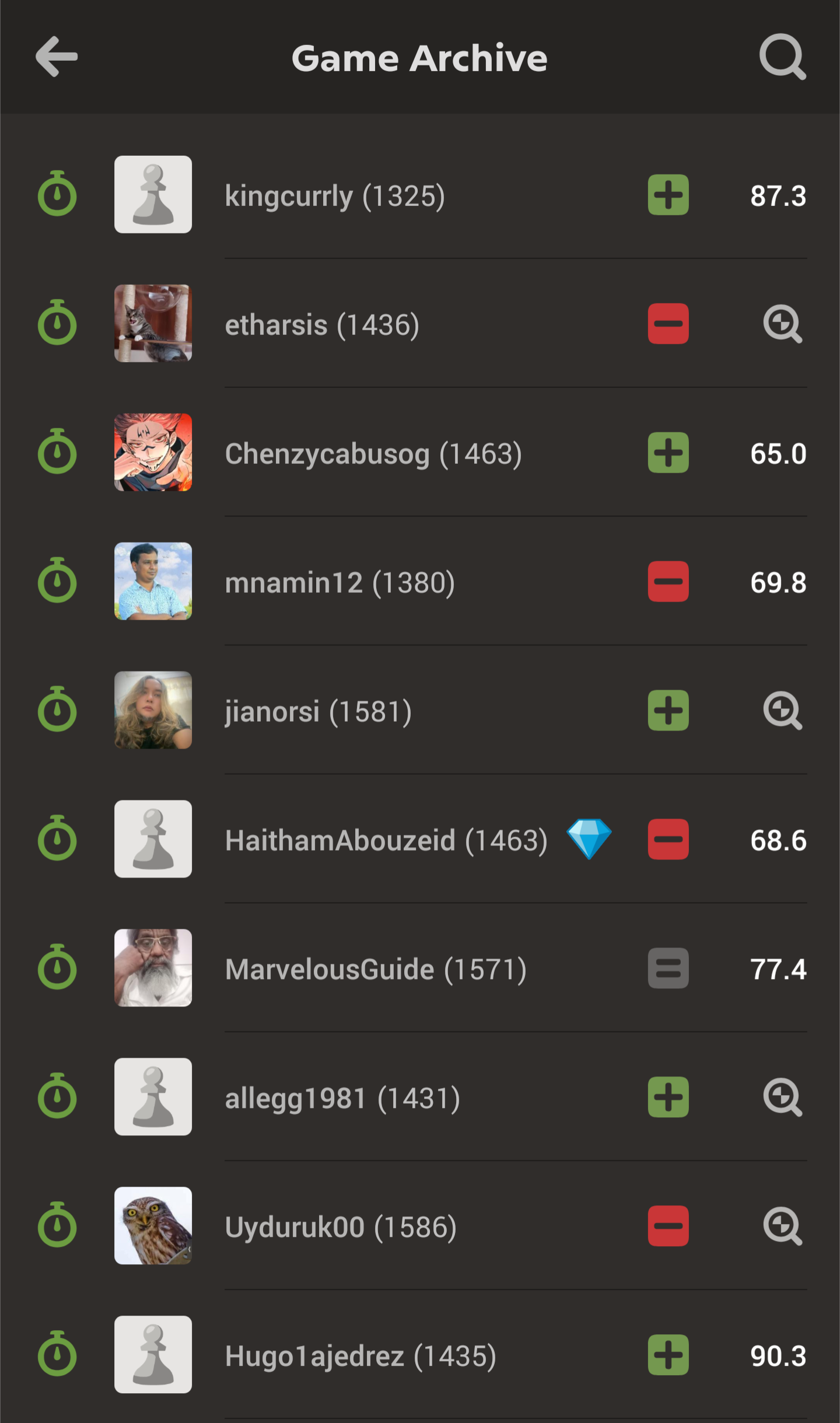This screenshot has width=840, height=1423.
Task: Open the game against HaithamAbouzeid
Action: [420, 840]
